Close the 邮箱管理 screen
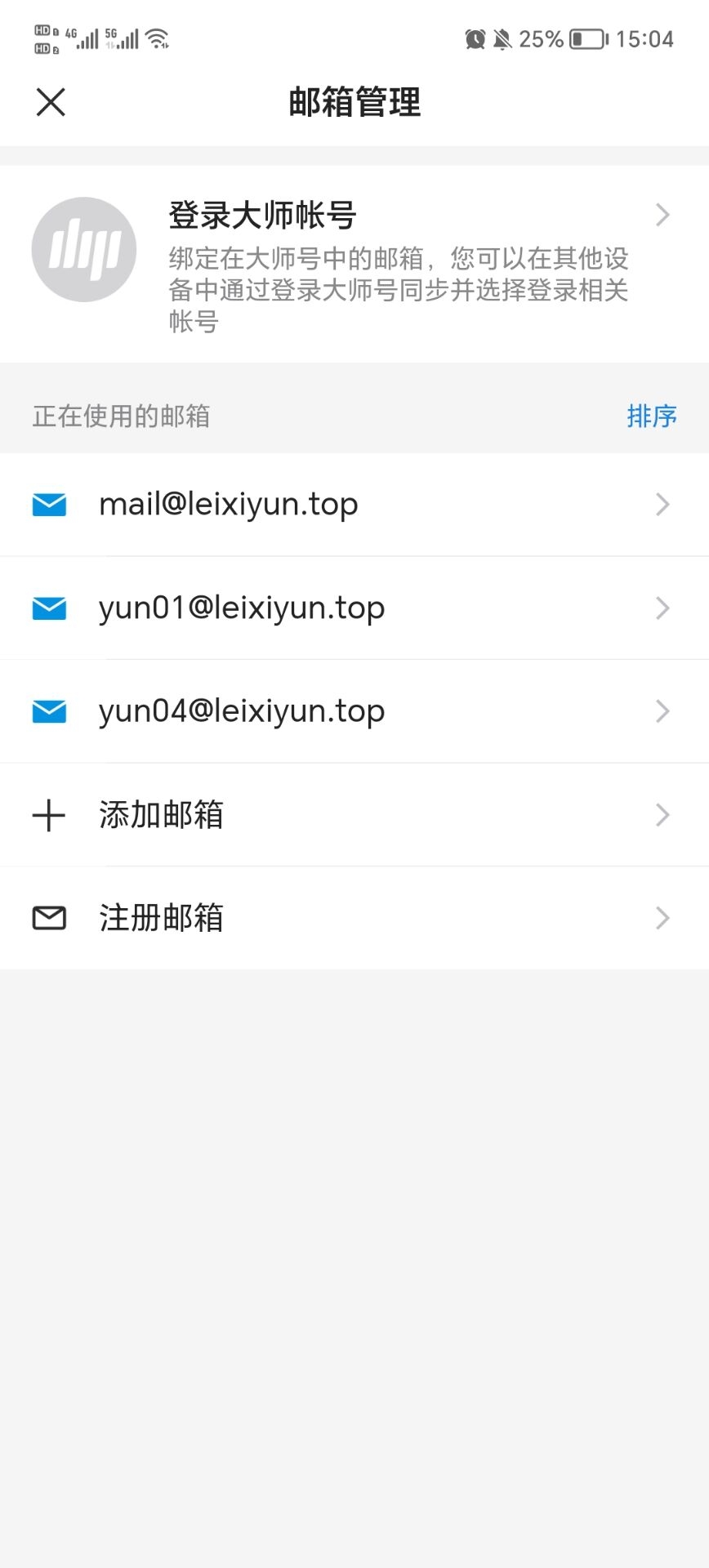 pos(51,102)
